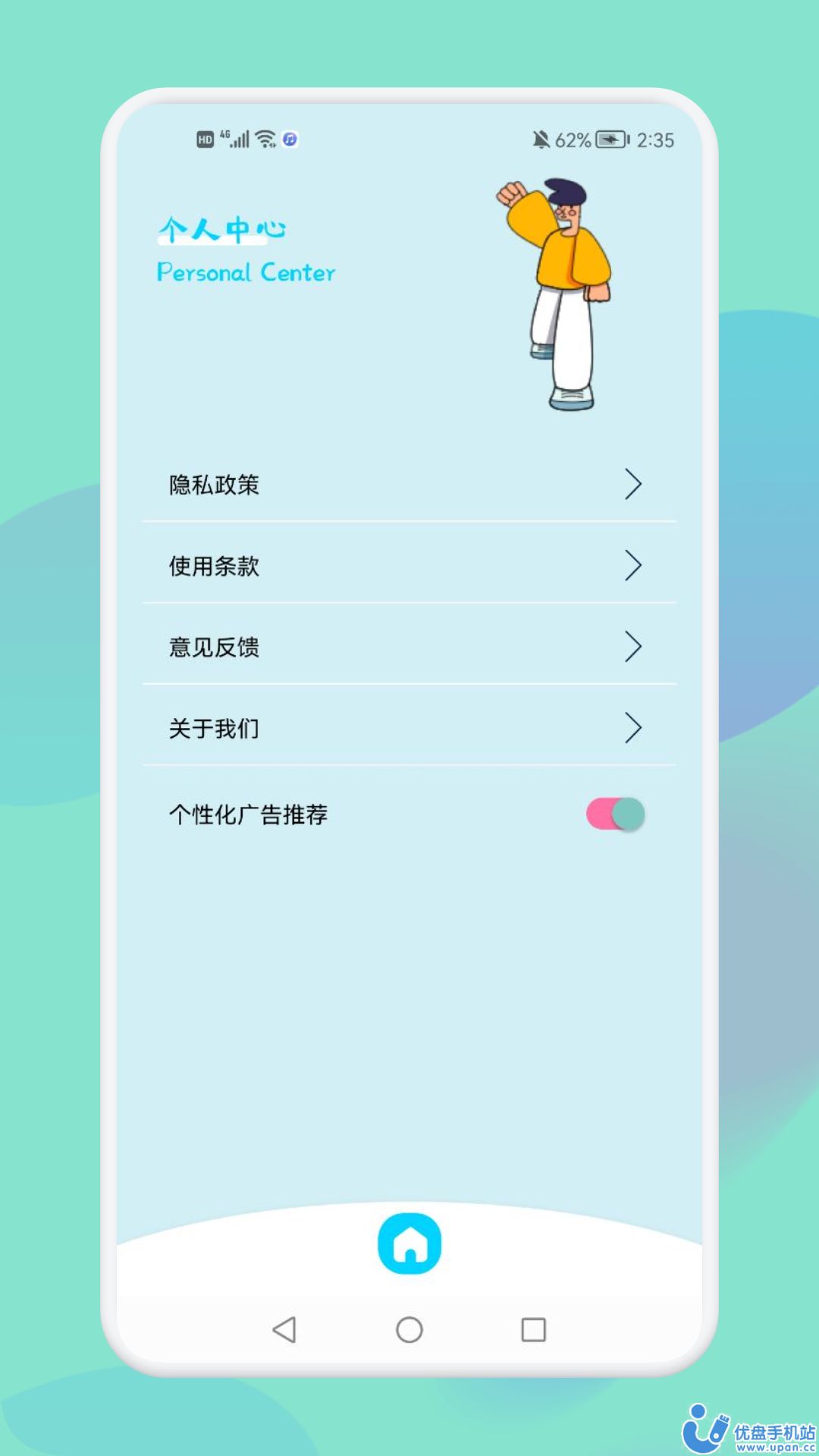Open the 关于我们 entry

(215, 729)
